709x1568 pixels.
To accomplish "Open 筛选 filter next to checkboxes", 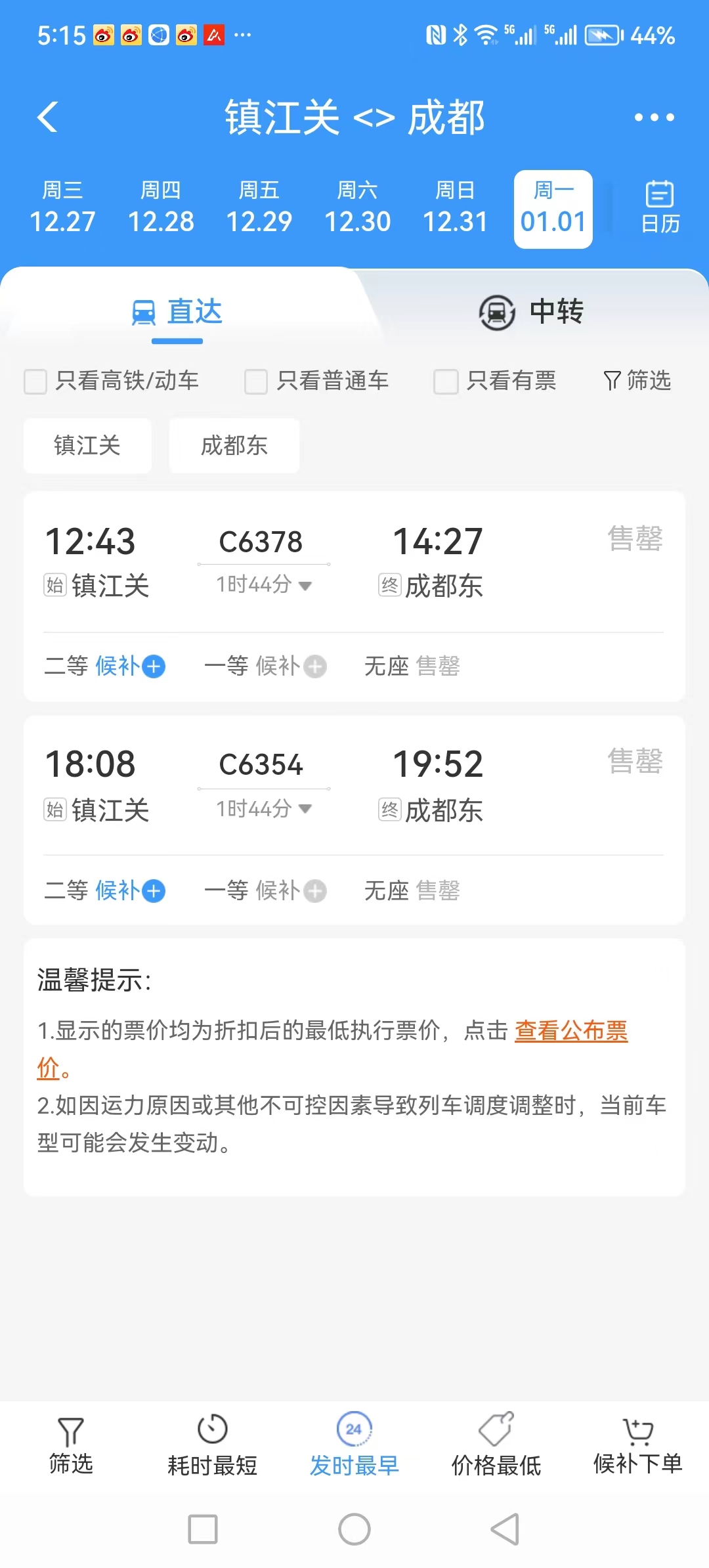I will pyautogui.click(x=637, y=381).
